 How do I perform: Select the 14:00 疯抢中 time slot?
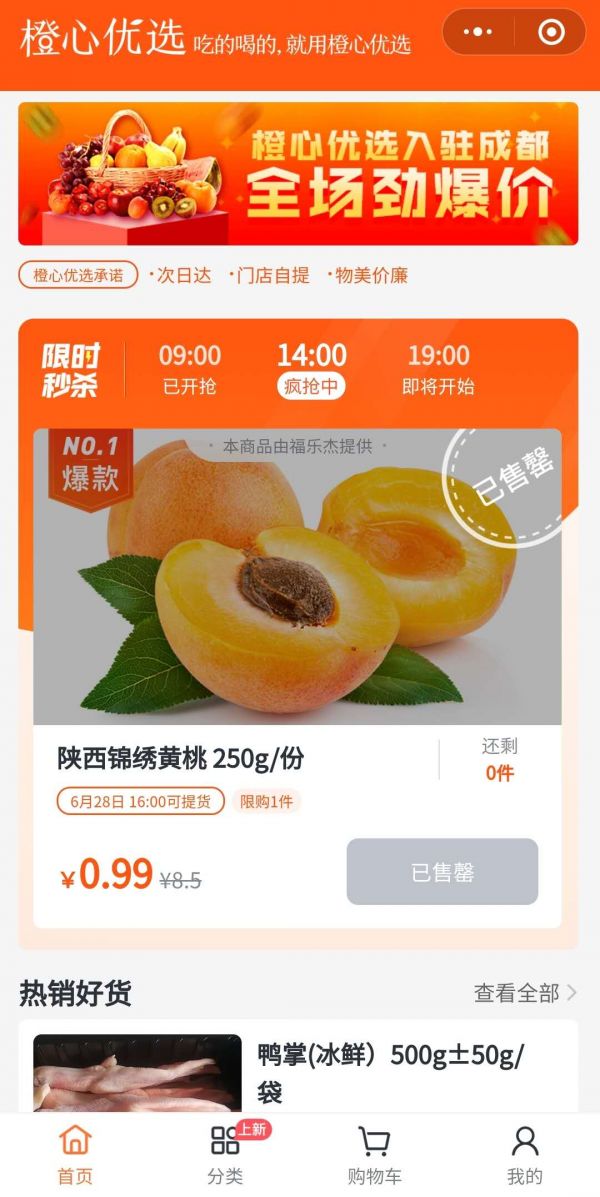311,369
